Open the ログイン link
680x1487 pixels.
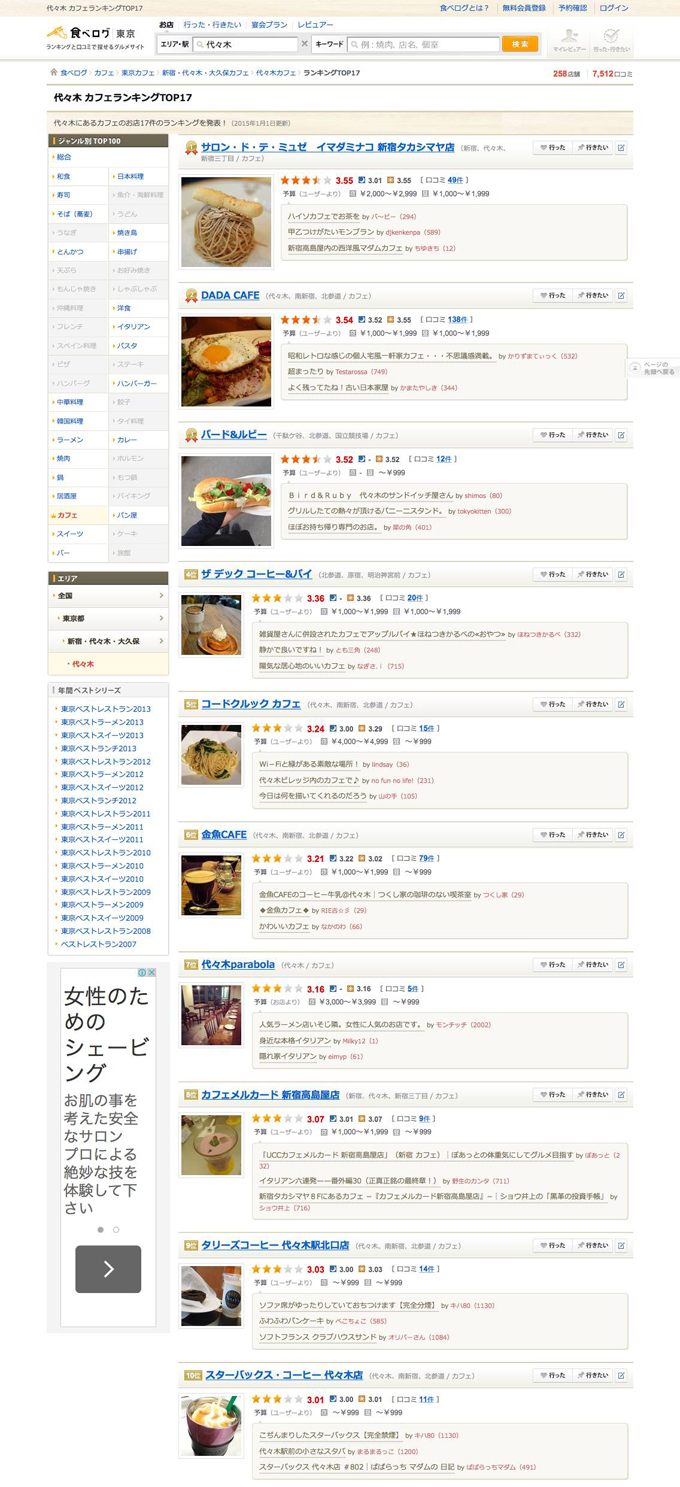(x=614, y=8)
